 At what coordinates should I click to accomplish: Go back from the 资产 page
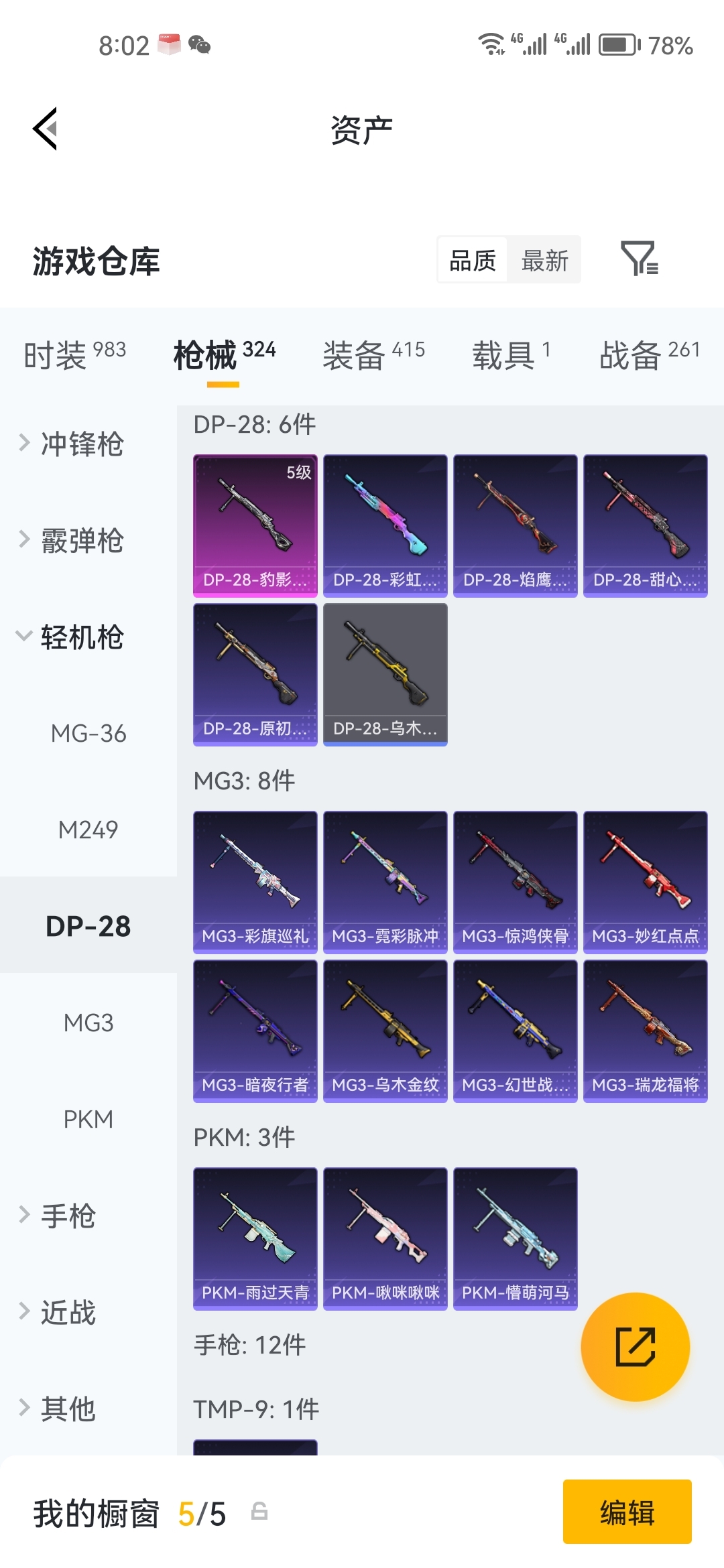click(x=45, y=129)
